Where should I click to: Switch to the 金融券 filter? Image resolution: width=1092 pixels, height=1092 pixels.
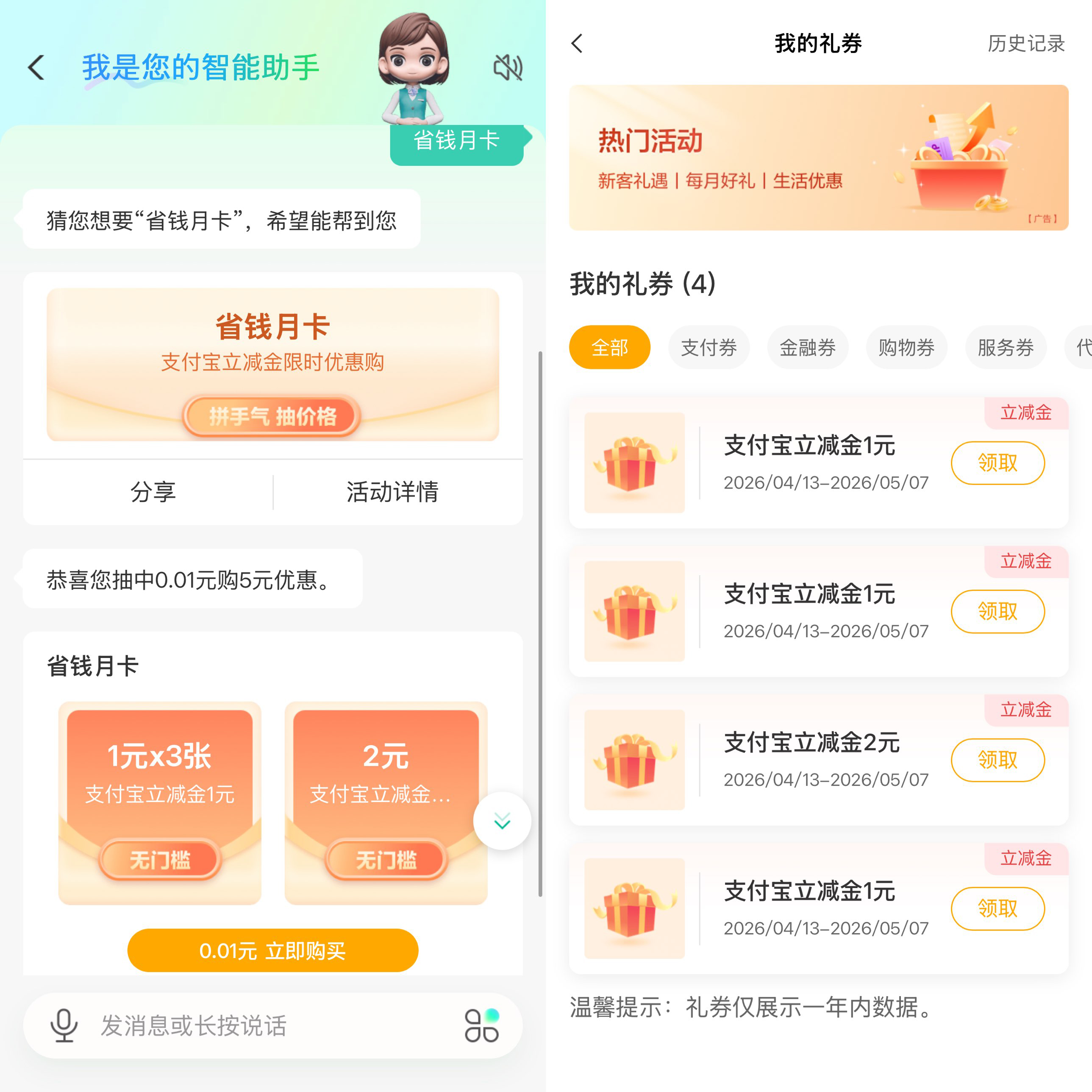(807, 347)
